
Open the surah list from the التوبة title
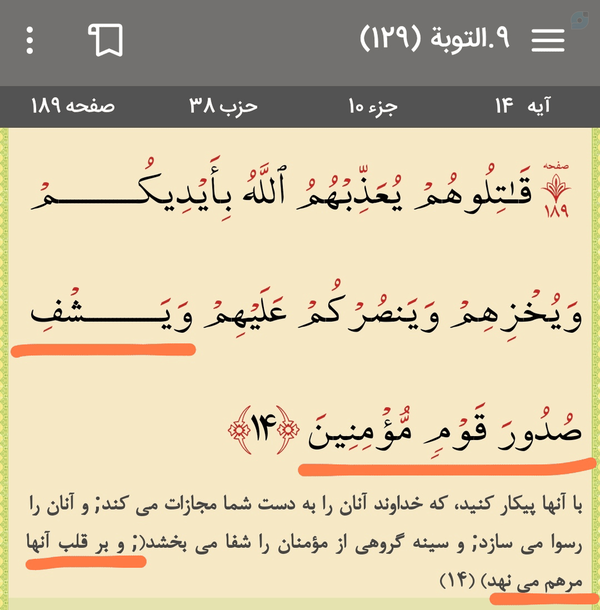point(435,39)
